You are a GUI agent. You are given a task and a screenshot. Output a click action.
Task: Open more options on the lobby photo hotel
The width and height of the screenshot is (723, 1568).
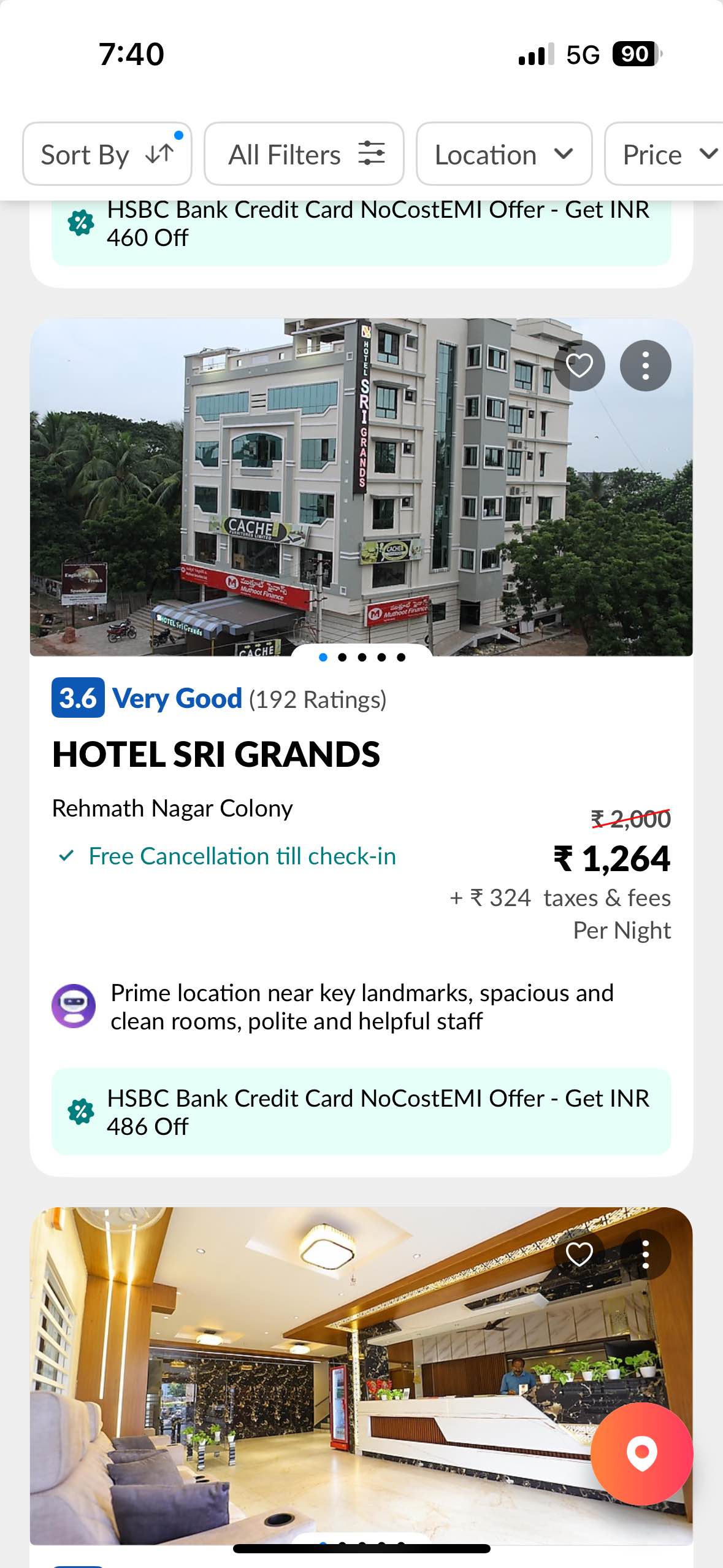(x=645, y=1254)
